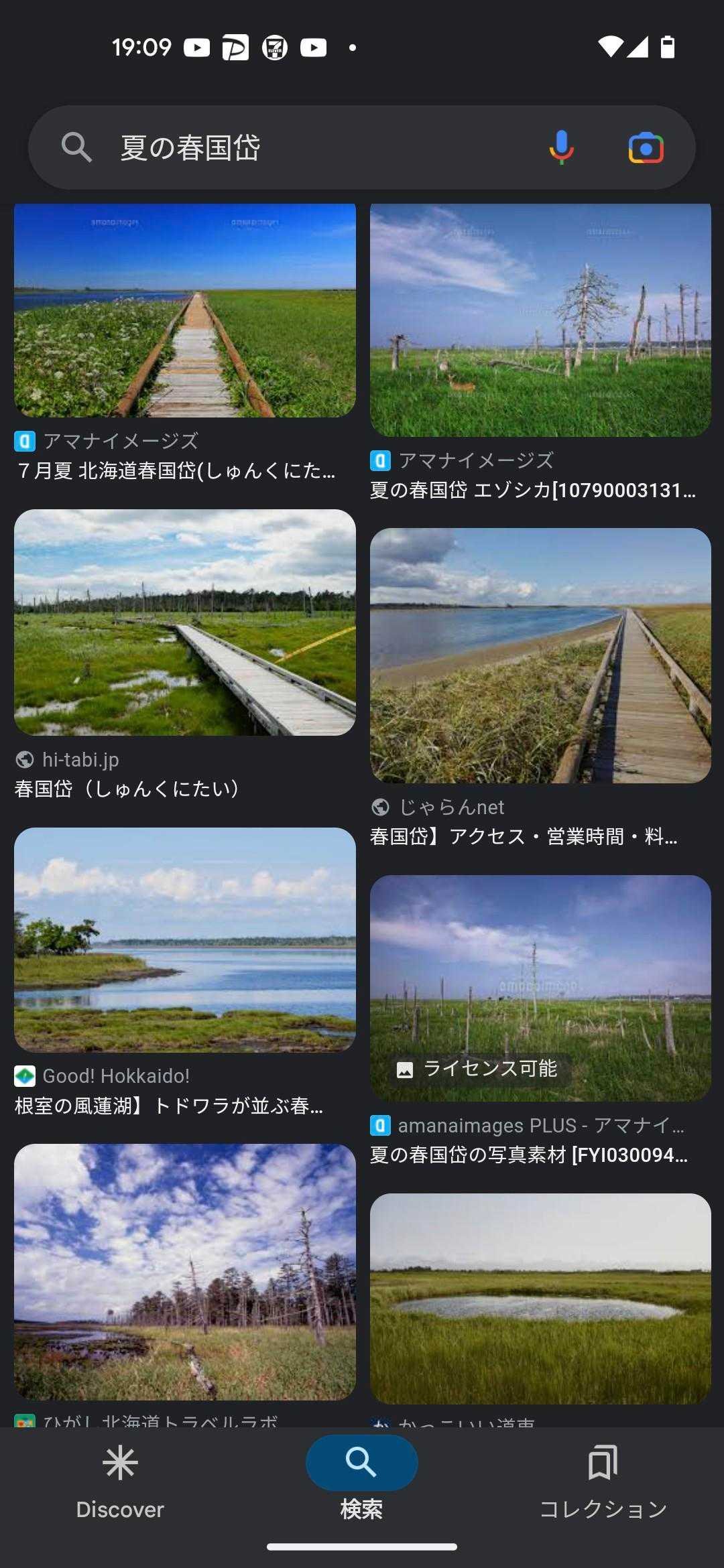724x1568 pixels.
Task: Open the 夏の春国岱 エゾシカ image result
Action: click(540, 320)
